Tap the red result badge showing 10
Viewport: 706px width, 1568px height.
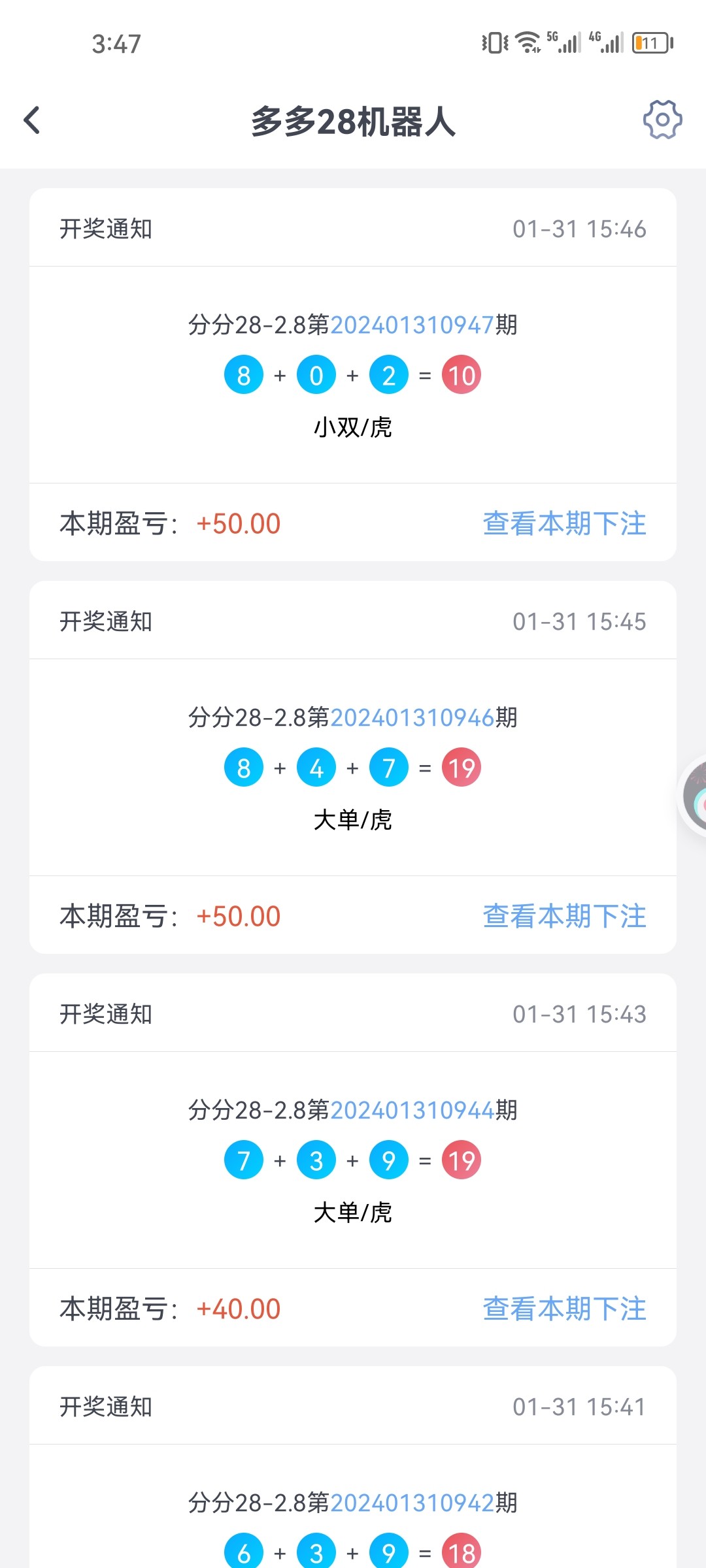460,374
